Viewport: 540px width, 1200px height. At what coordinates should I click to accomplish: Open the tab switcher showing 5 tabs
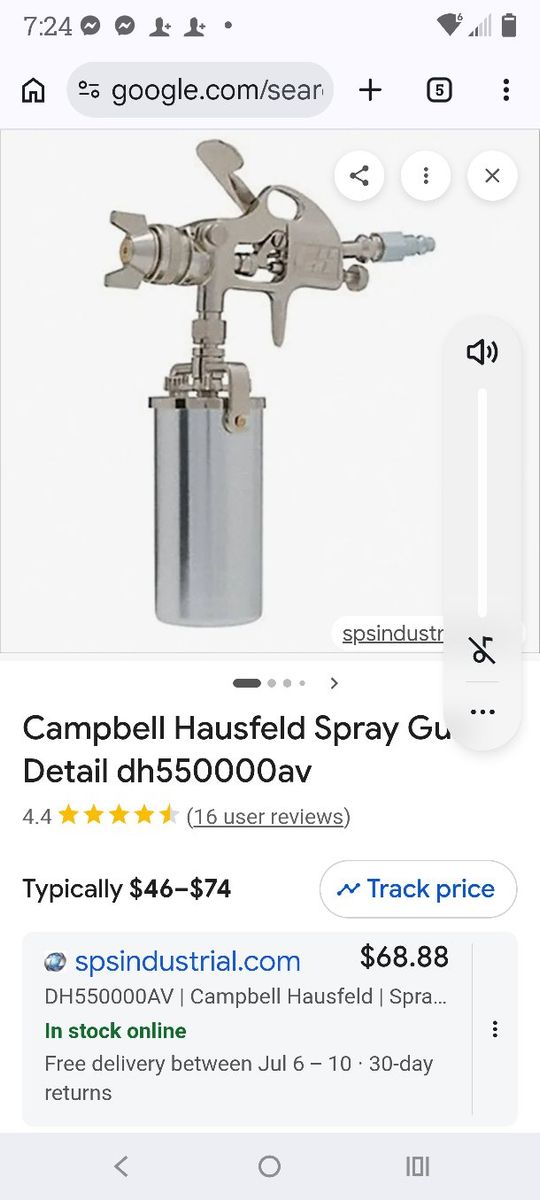pyautogui.click(x=439, y=91)
